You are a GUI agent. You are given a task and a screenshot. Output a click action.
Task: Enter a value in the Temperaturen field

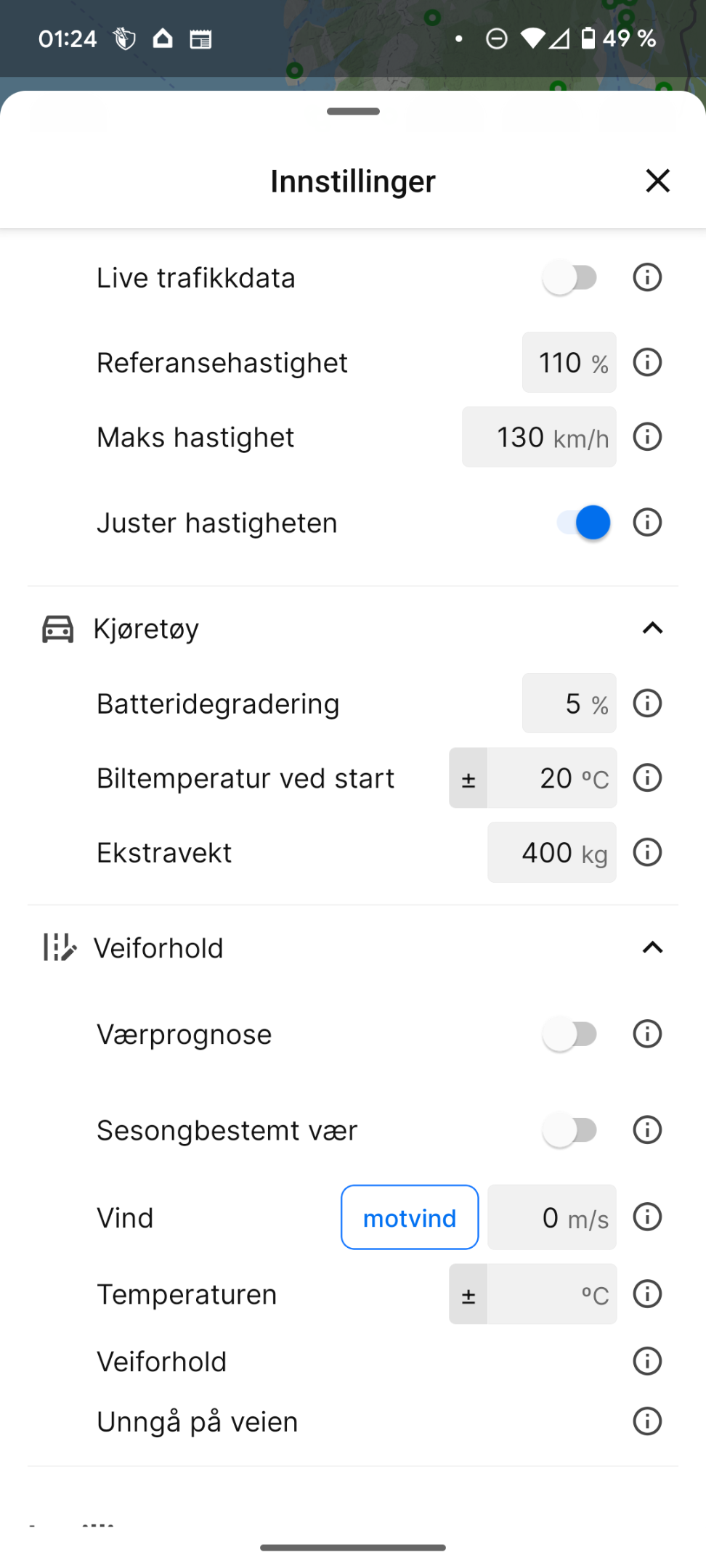point(552,1294)
